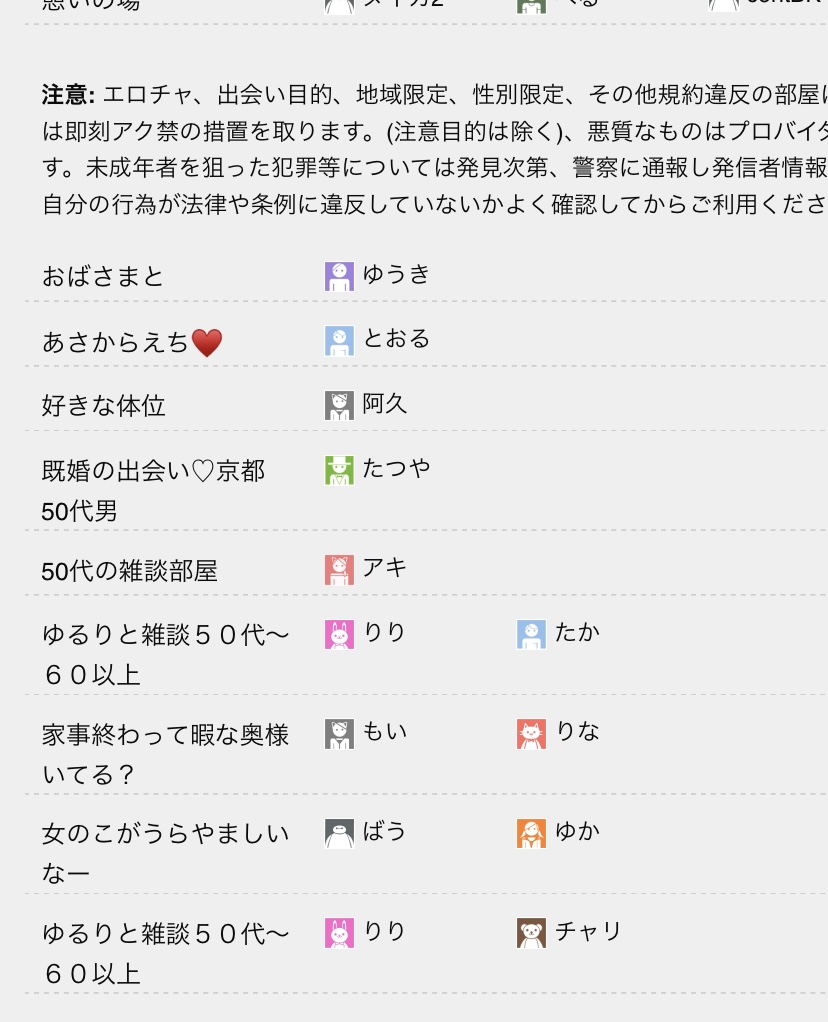Open ゆるりと雑談 room with たか
828x1022 pixels.
(x=166, y=634)
